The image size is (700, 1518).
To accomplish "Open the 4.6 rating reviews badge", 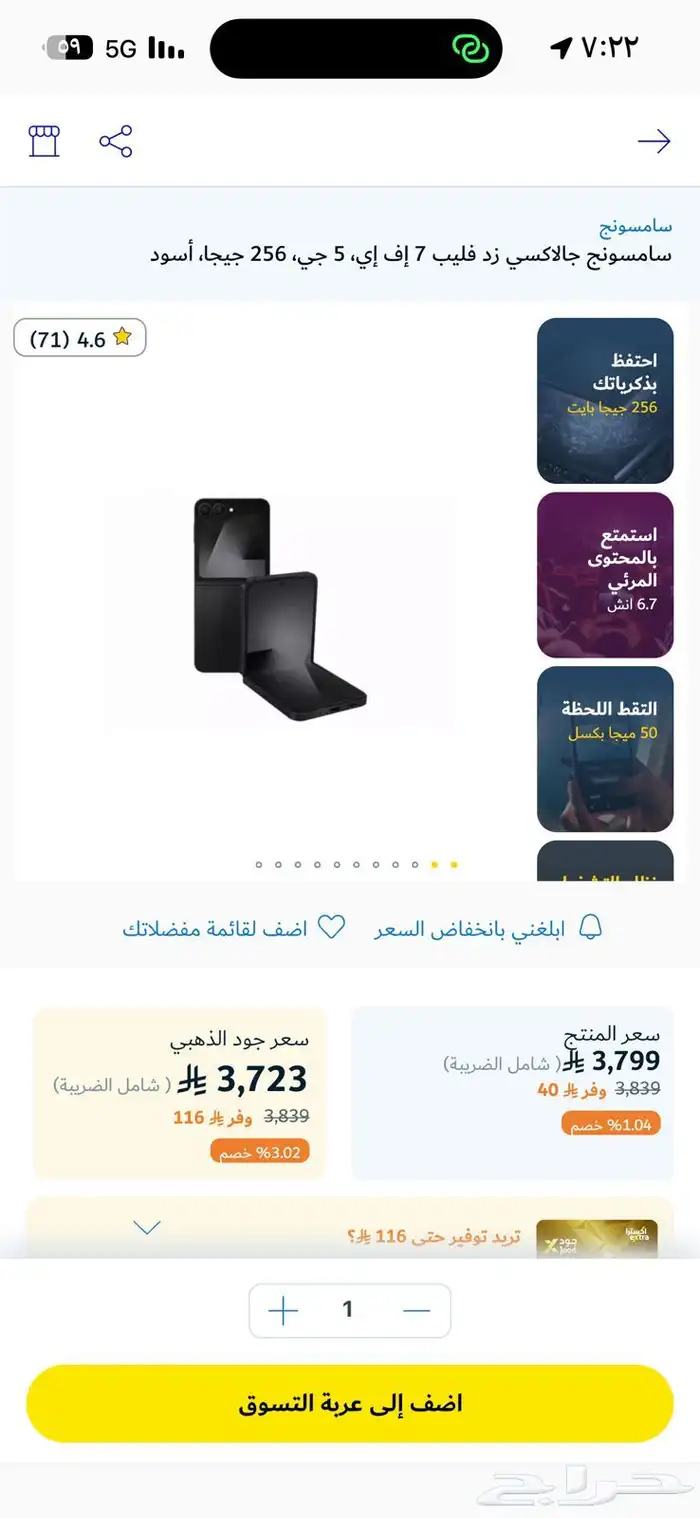I will point(80,338).
